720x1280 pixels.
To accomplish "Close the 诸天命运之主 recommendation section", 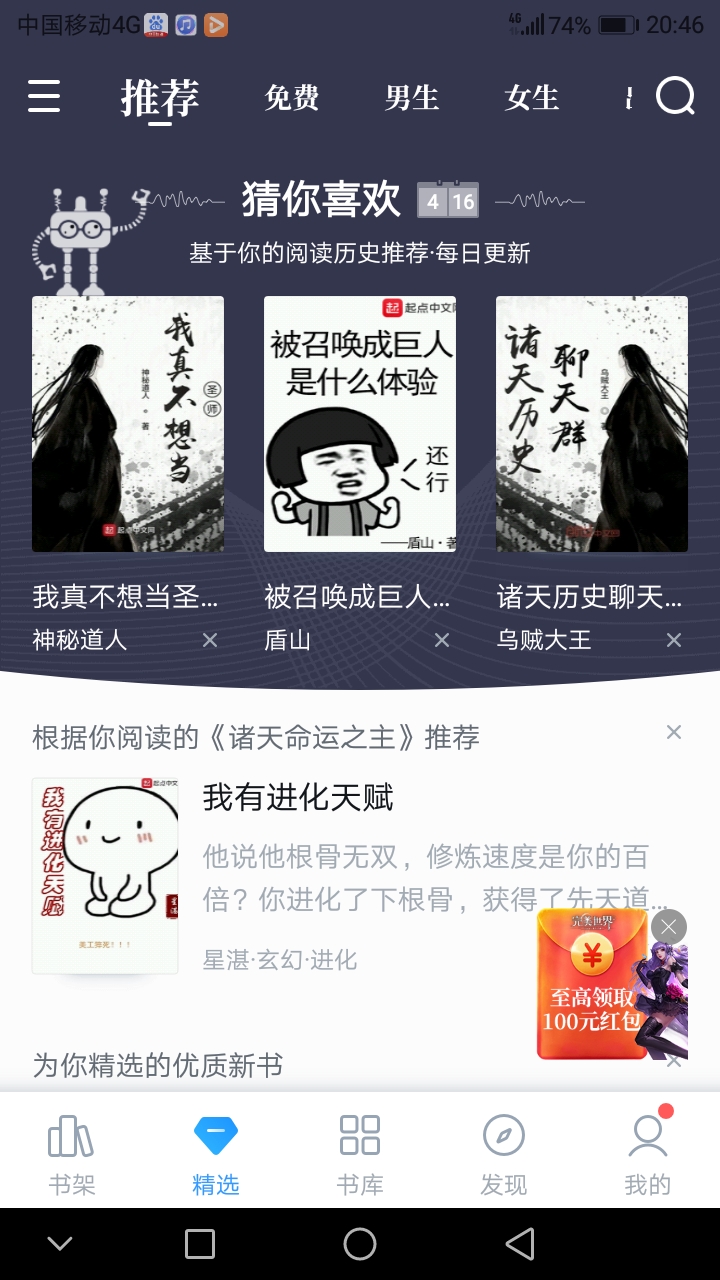I will [674, 732].
